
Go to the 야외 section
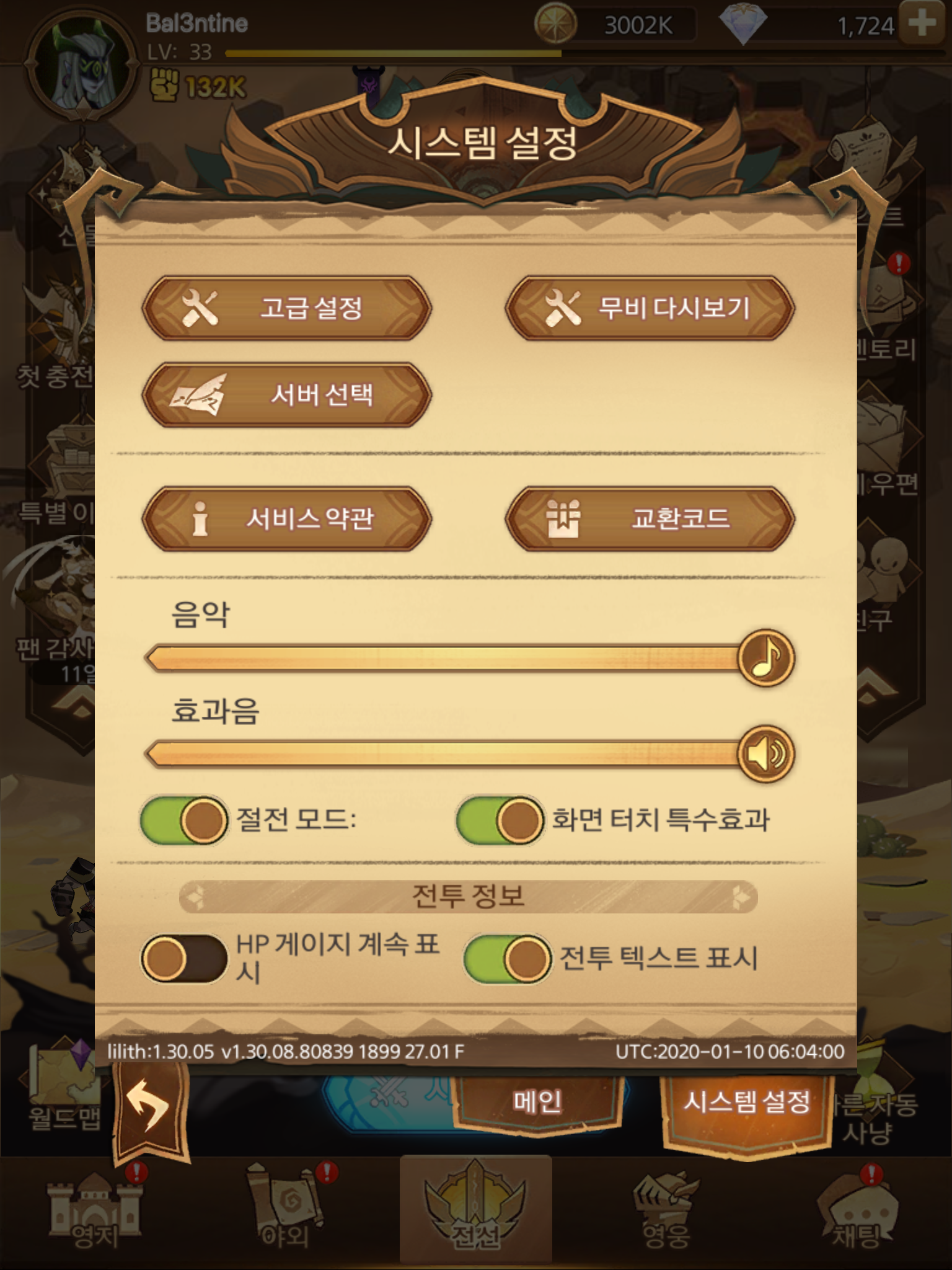point(285,1209)
